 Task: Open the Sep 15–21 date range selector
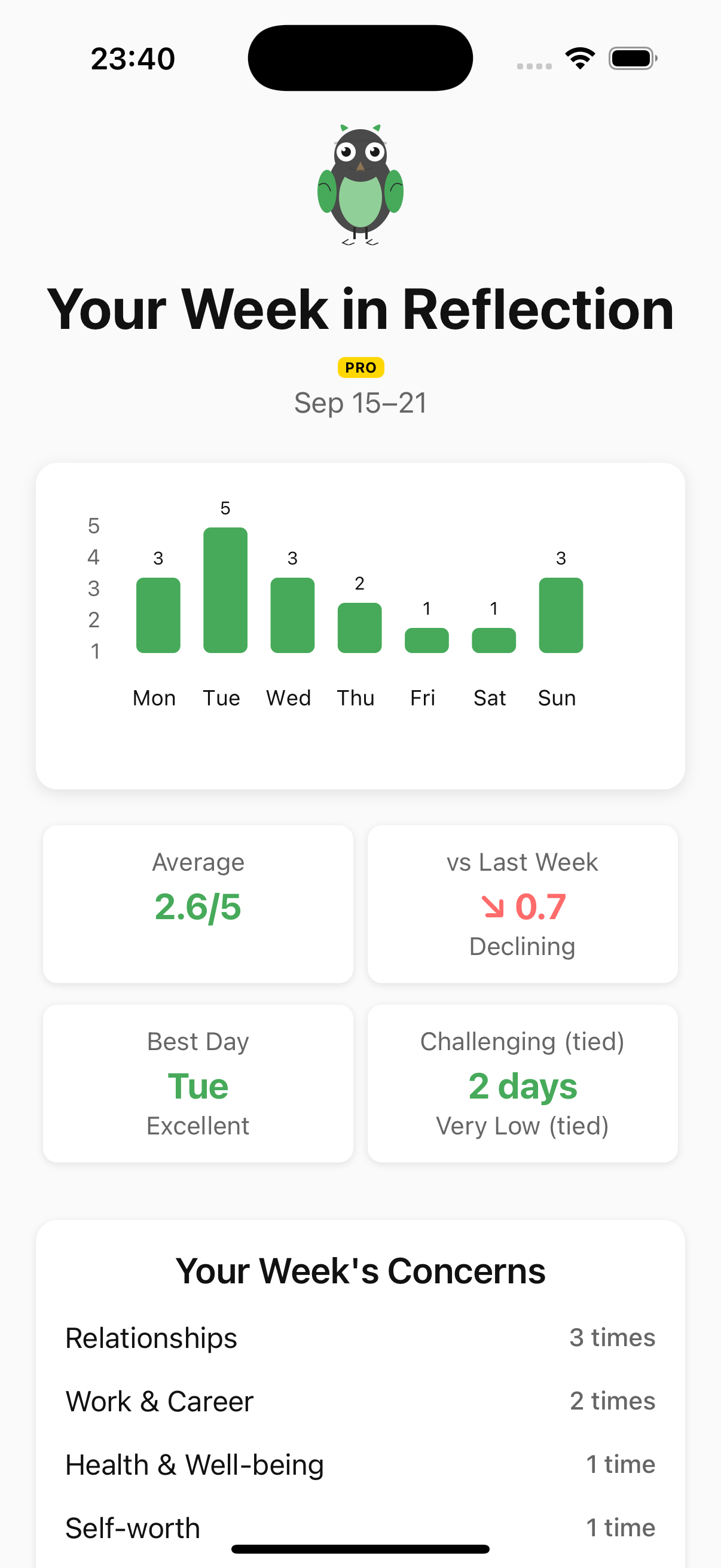(360, 402)
